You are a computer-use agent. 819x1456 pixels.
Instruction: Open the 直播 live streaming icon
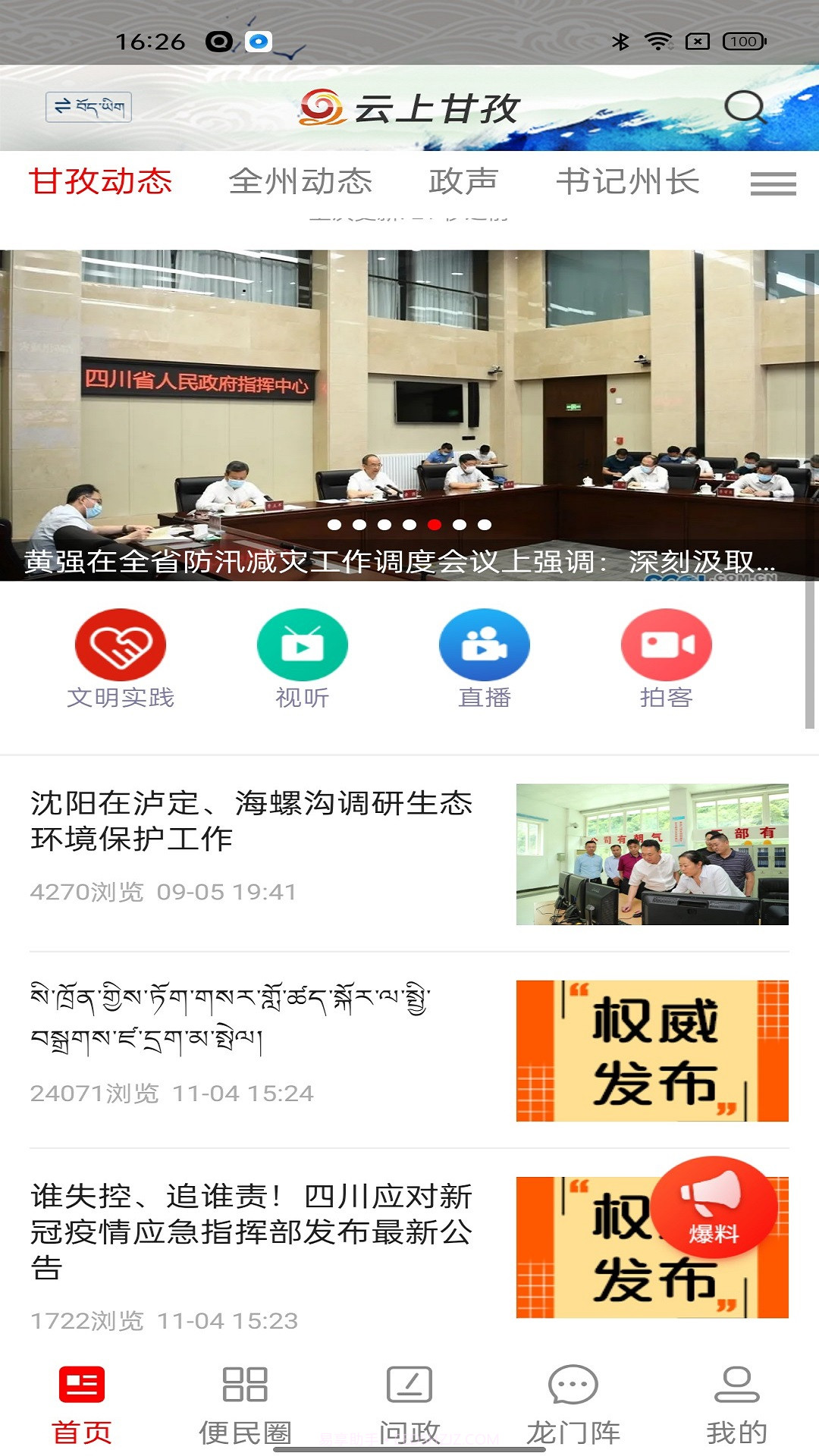click(x=485, y=645)
